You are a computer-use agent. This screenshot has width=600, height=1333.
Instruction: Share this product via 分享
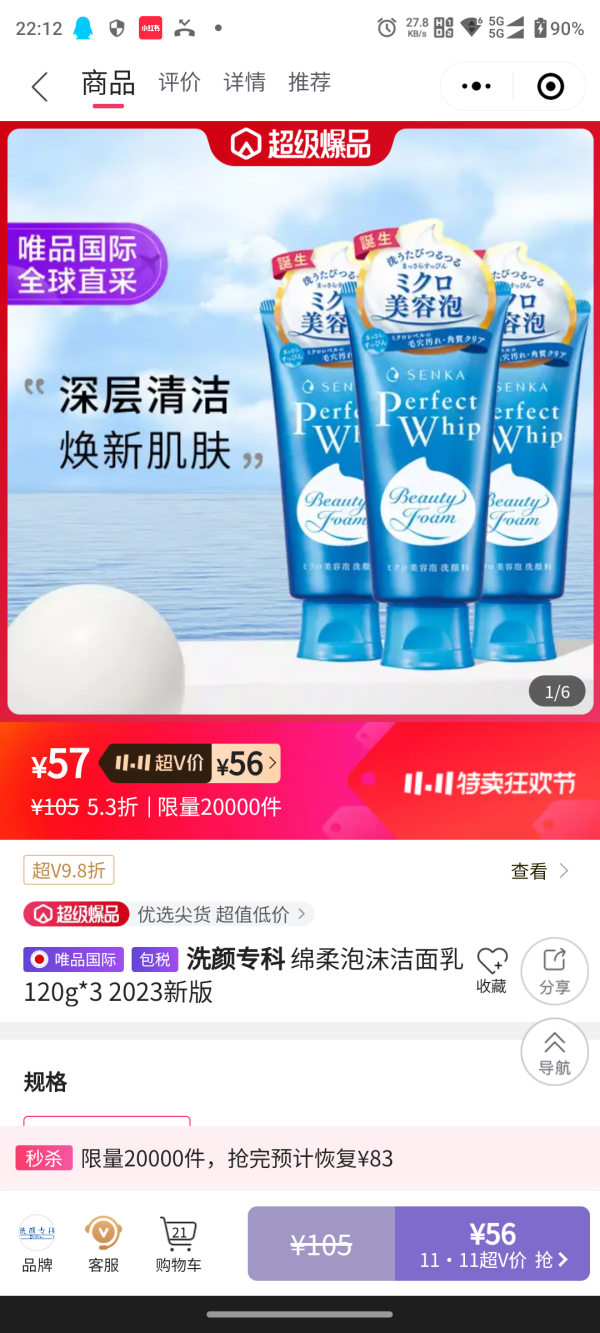pos(554,971)
